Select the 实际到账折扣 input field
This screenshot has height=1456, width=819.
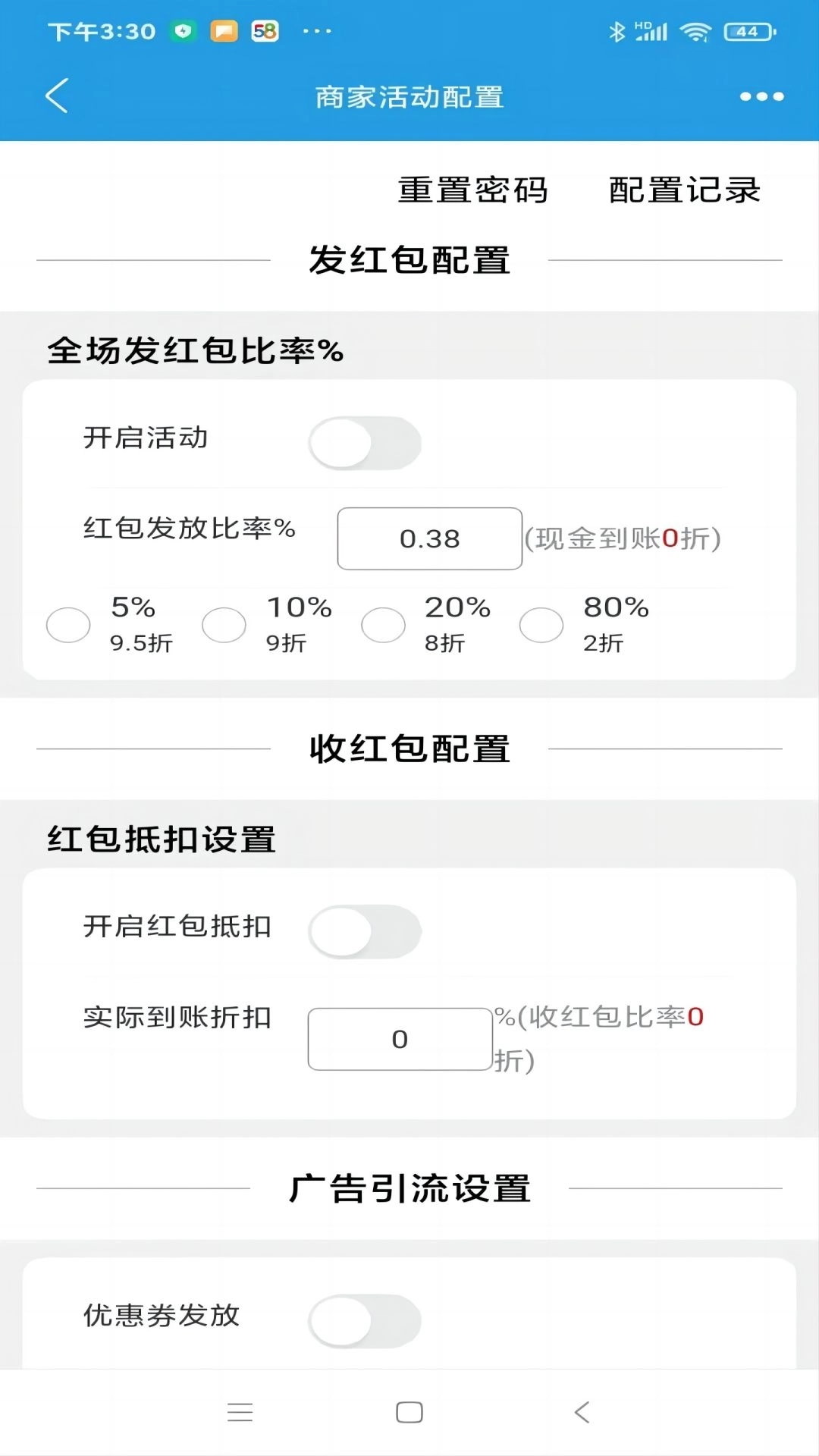[400, 1038]
